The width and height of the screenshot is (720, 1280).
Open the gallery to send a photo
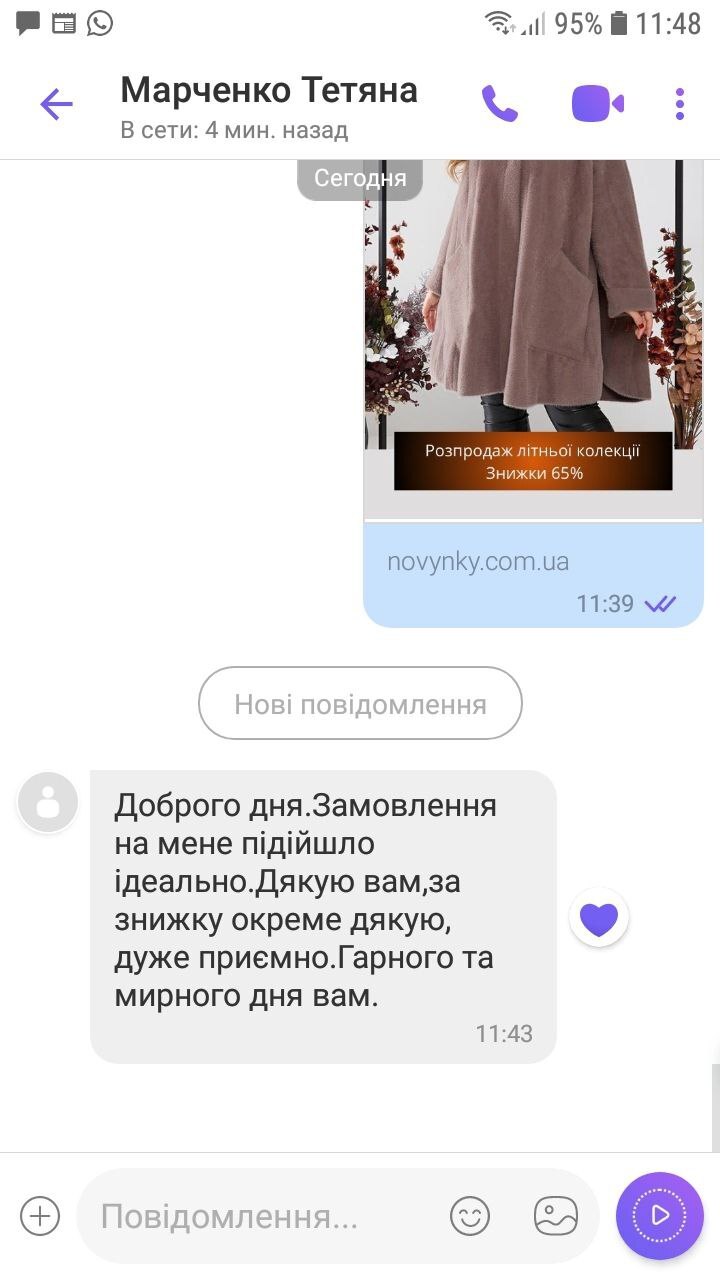556,1216
